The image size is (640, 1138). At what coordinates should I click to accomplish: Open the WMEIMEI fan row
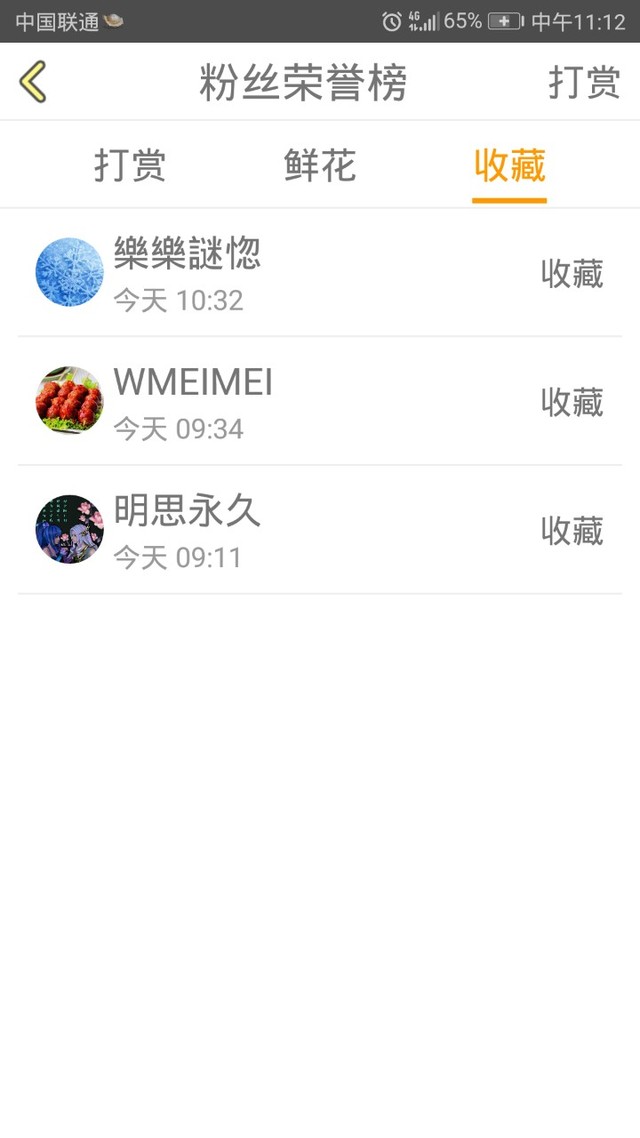click(x=320, y=401)
